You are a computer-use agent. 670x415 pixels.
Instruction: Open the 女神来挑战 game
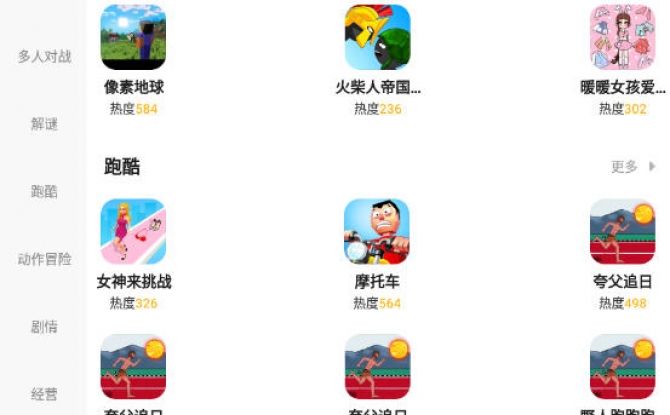[133, 232]
